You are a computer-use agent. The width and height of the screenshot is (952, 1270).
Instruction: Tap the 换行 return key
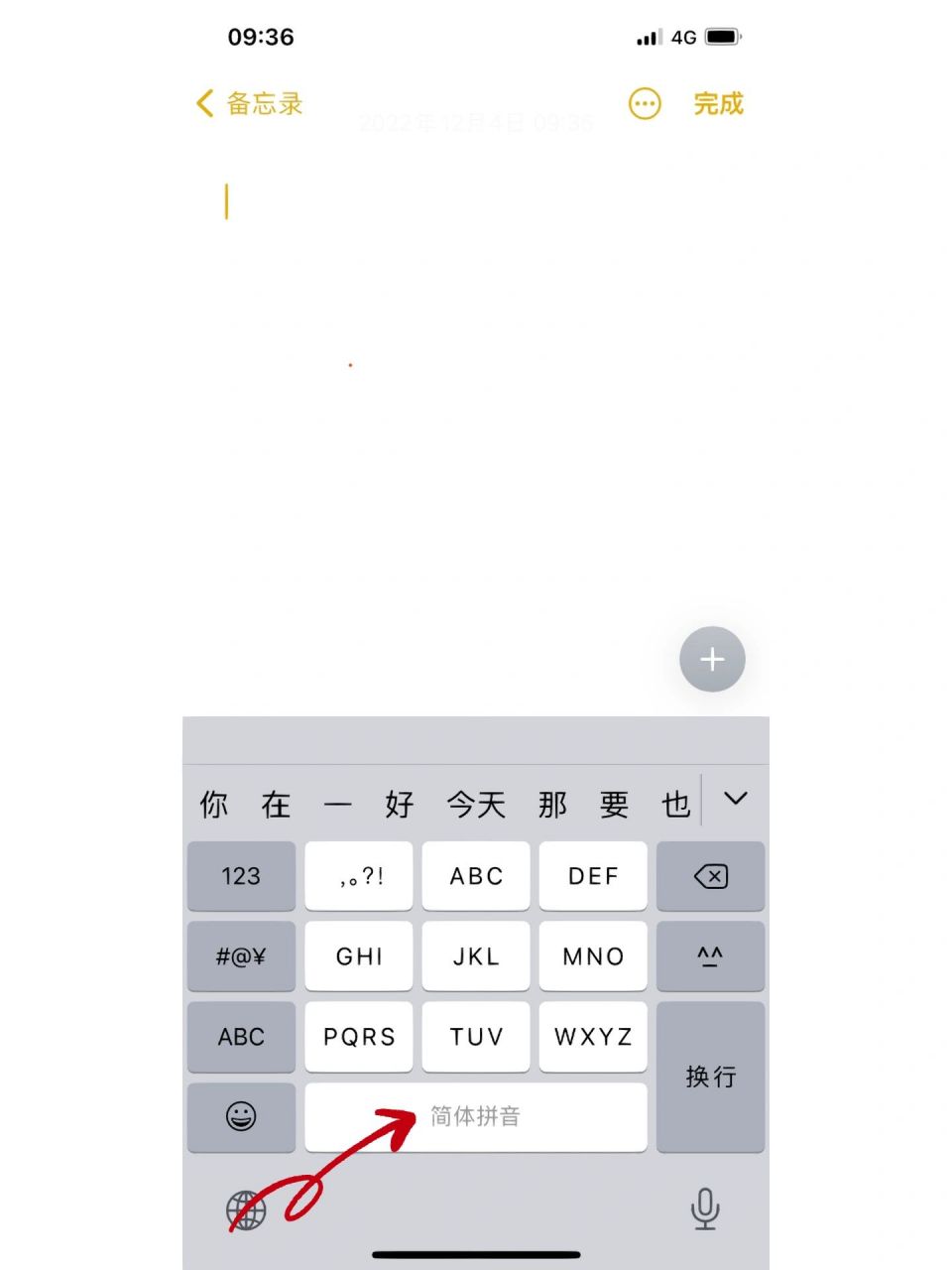710,1077
